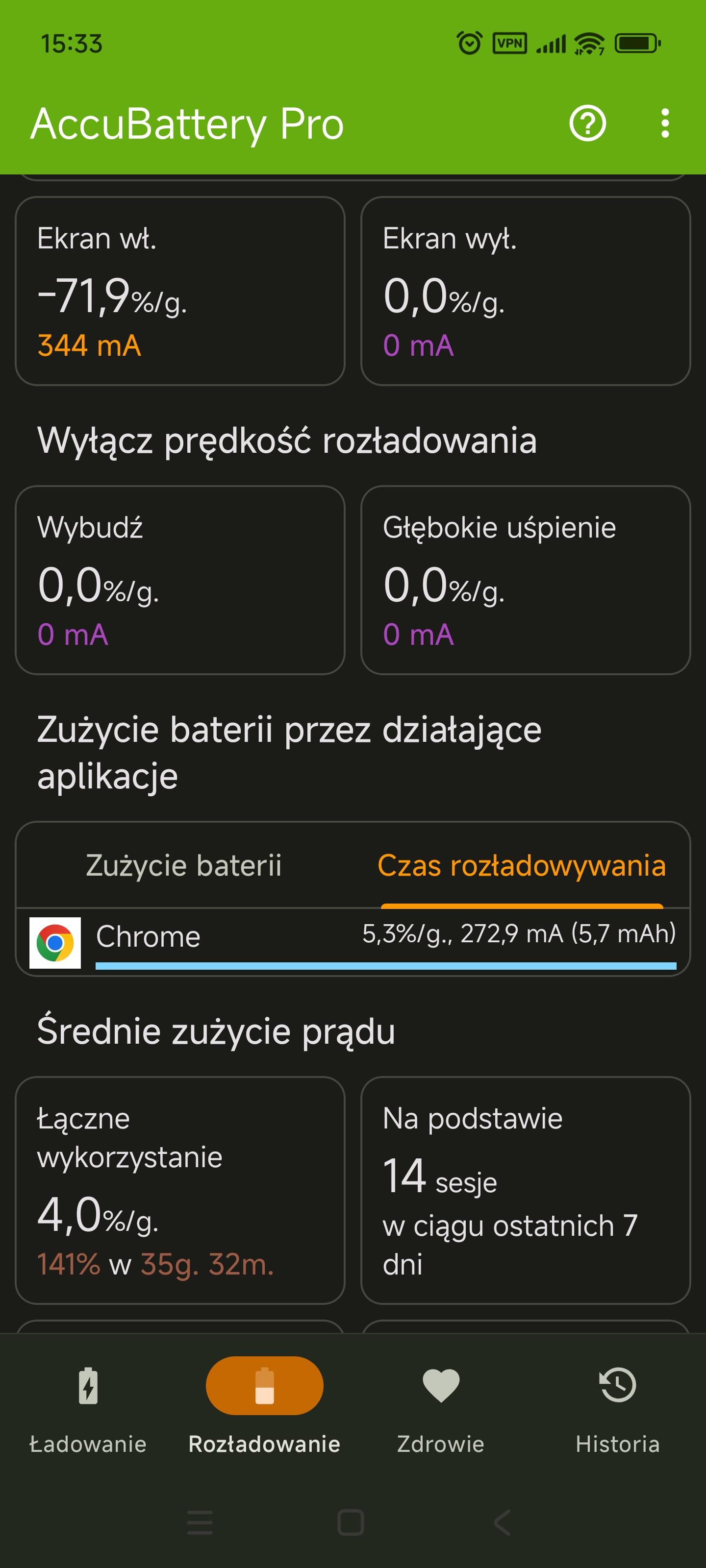The height and width of the screenshot is (1568, 706).
Task: Open Chrome battery usage details
Action: [x=353, y=941]
